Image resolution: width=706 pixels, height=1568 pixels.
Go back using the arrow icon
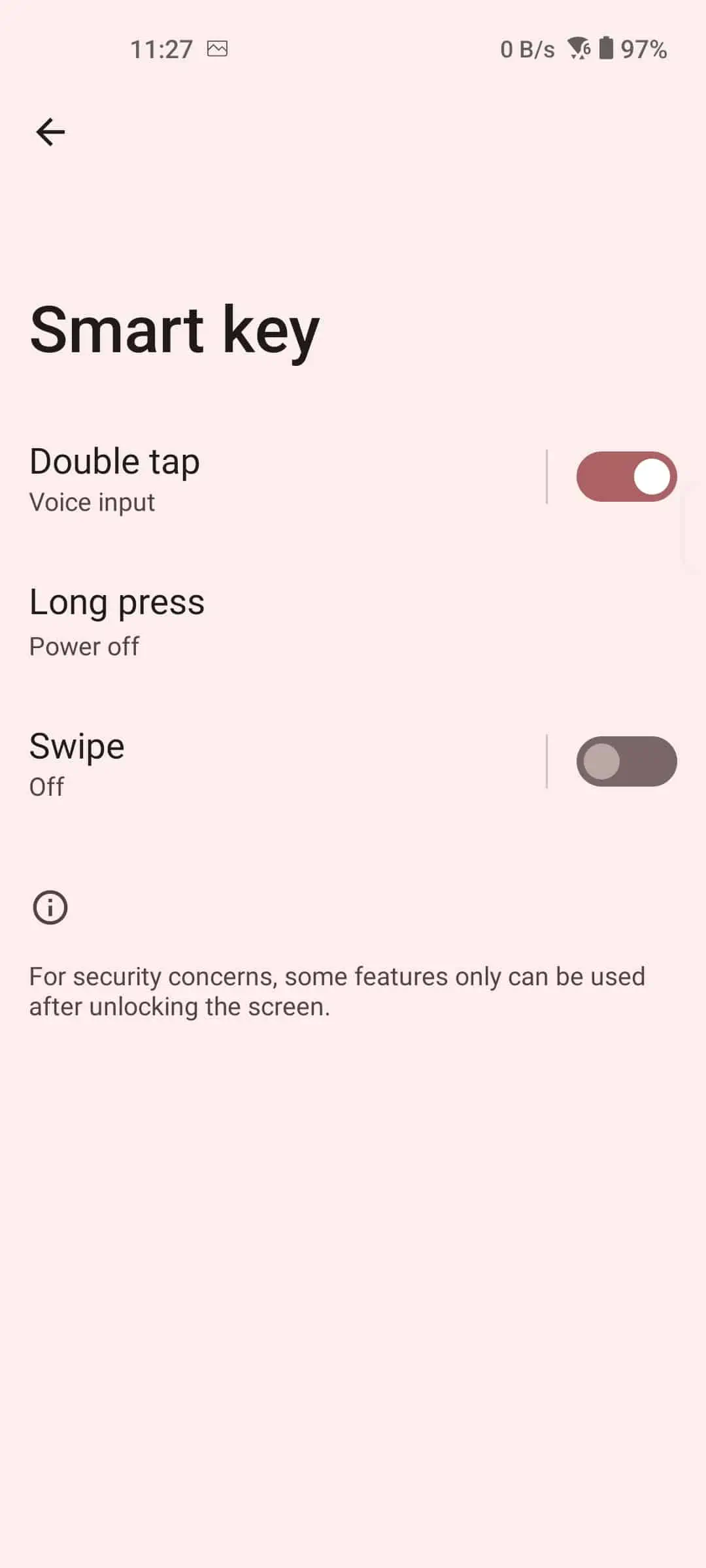(x=50, y=133)
